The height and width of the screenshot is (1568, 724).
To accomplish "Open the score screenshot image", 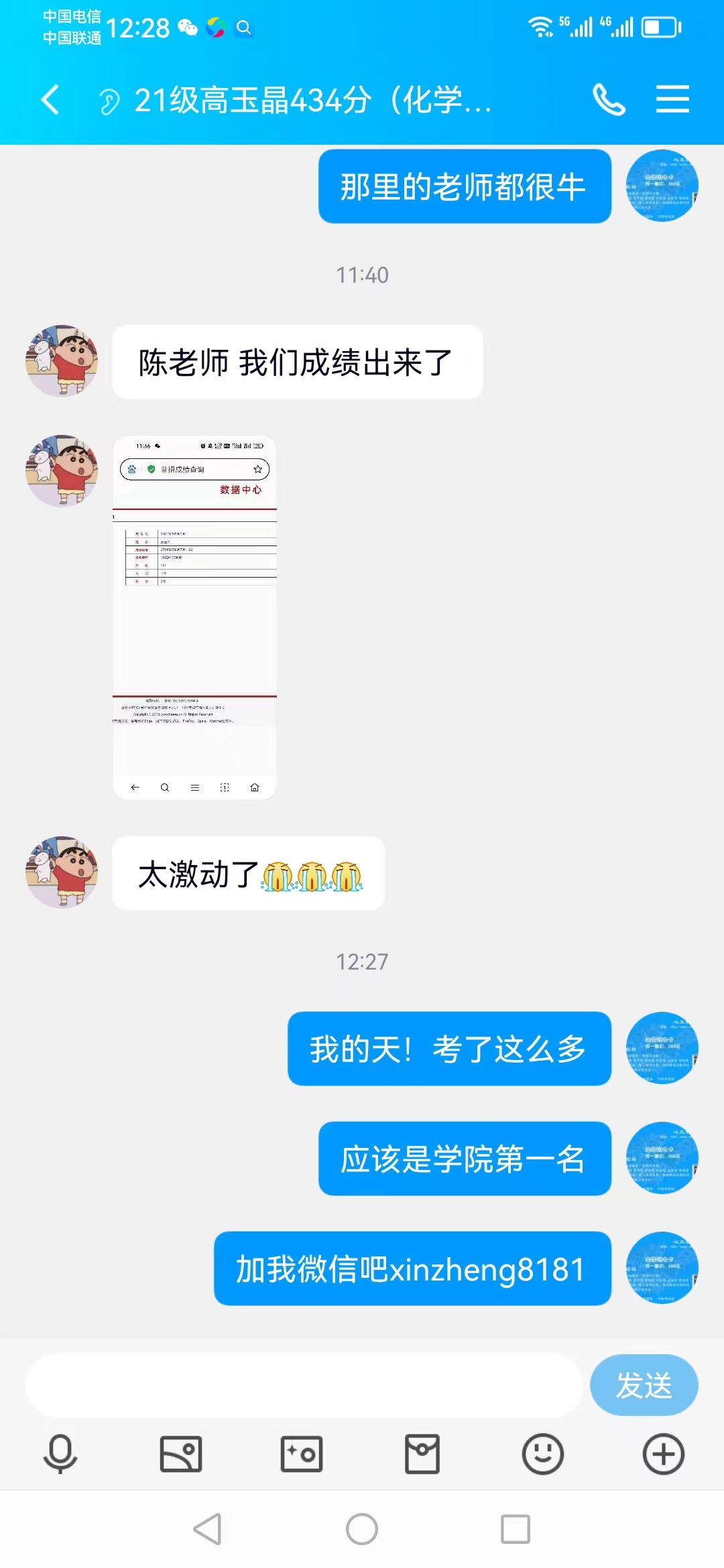I will click(x=194, y=616).
